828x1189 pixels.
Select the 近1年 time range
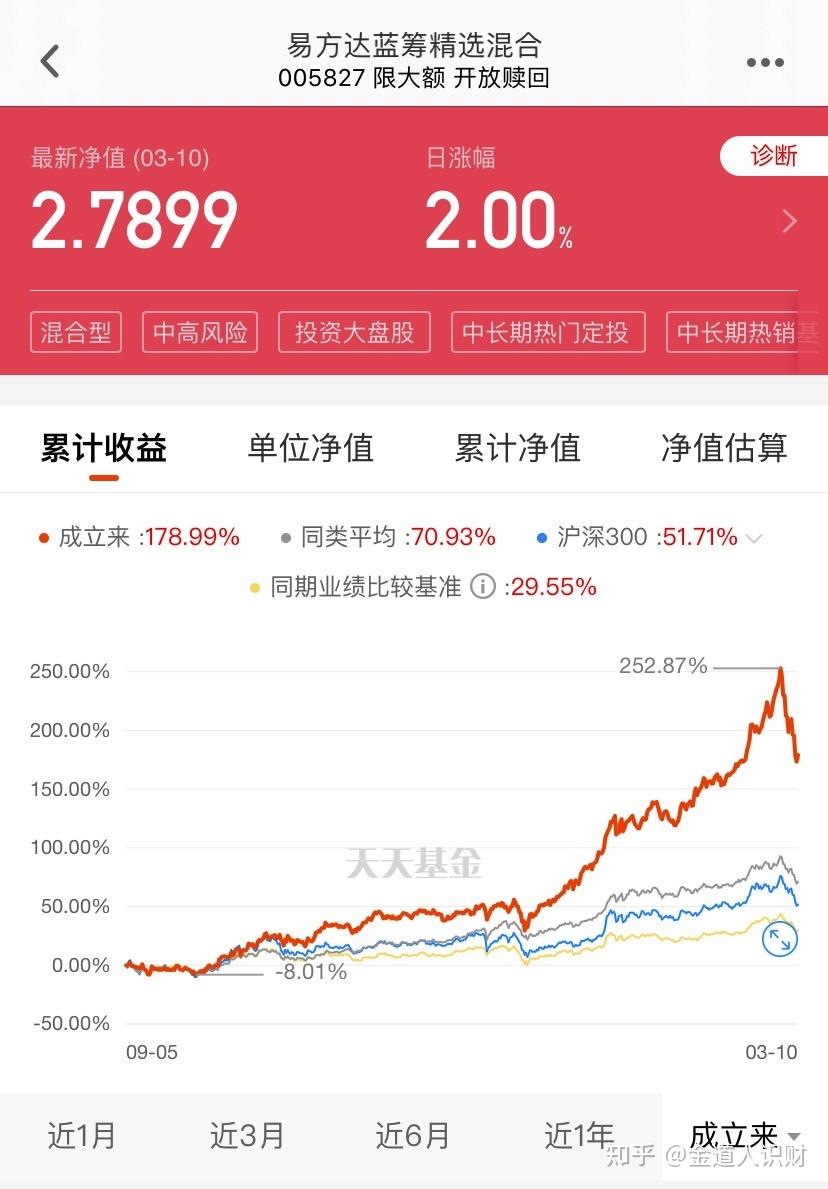click(x=578, y=1135)
